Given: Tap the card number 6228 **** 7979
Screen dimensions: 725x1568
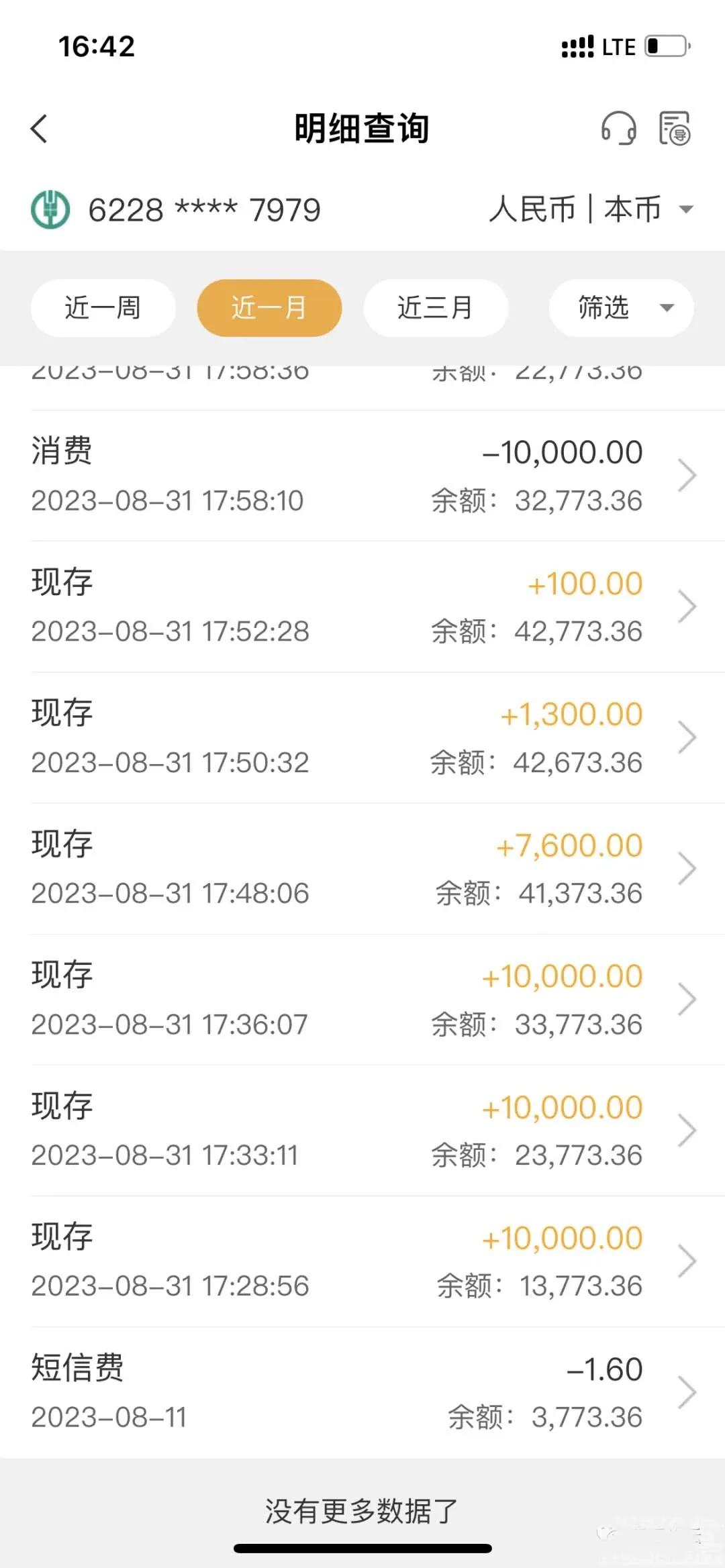Looking at the screenshot, I should coord(205,209).
